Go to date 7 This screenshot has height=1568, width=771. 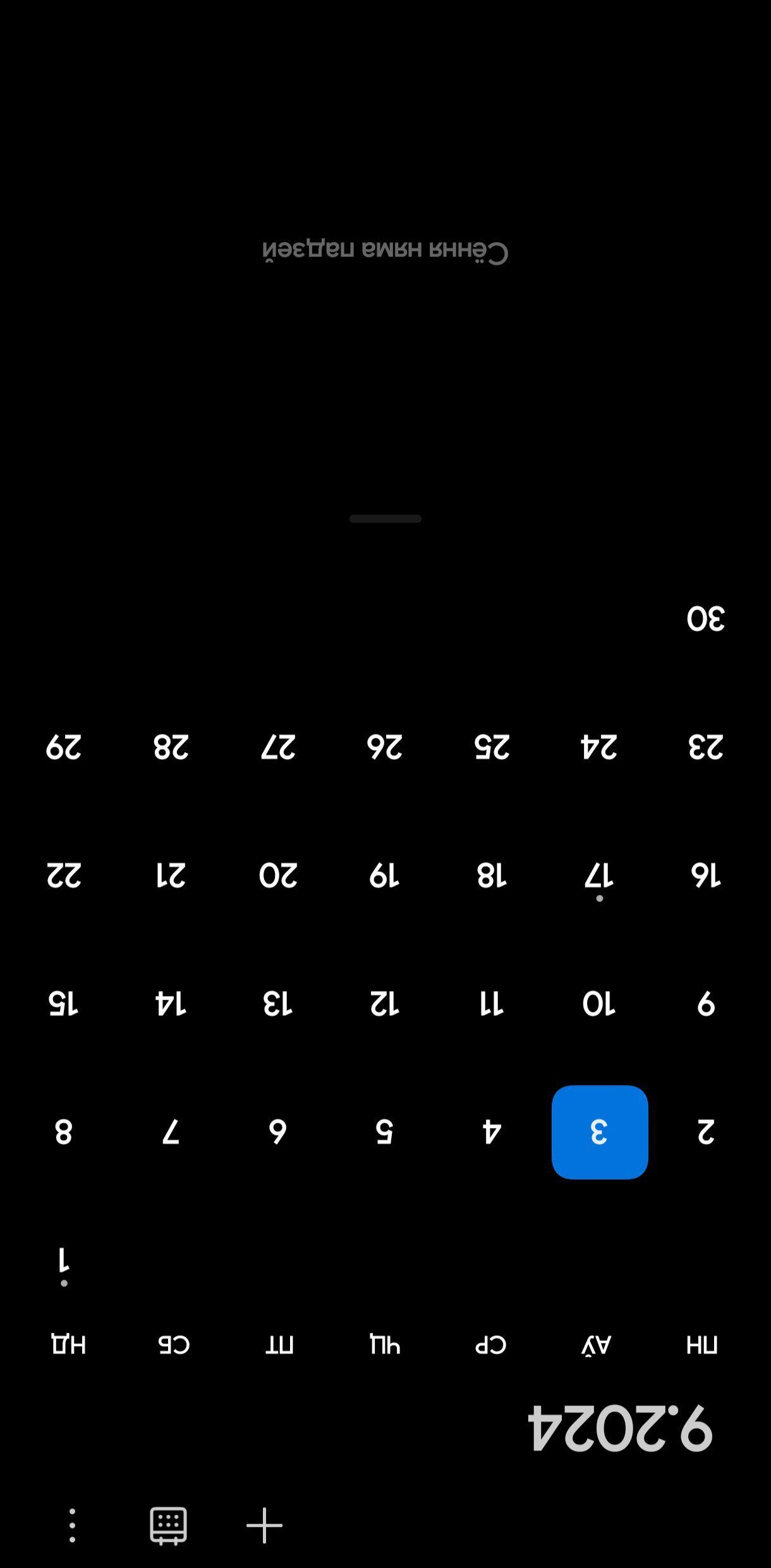[171, 1131]
